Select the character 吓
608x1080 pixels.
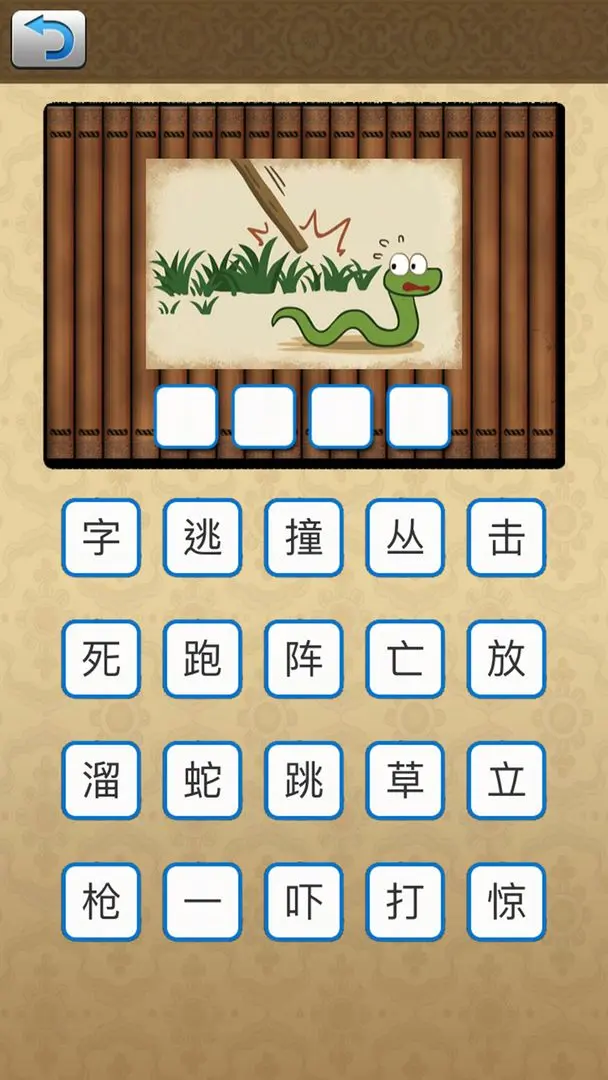[304, 902]
